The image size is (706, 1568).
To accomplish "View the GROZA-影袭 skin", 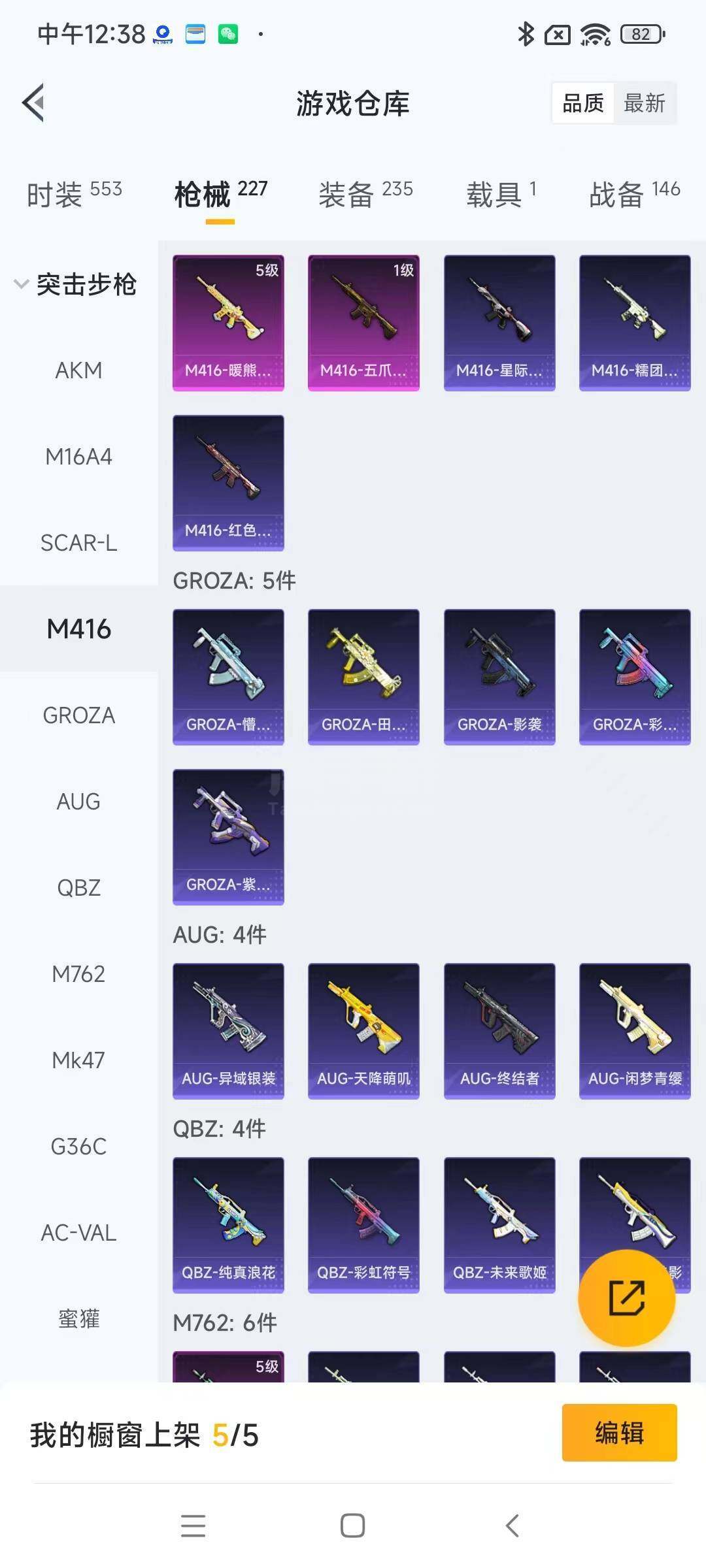I will (x=499, y=677).
